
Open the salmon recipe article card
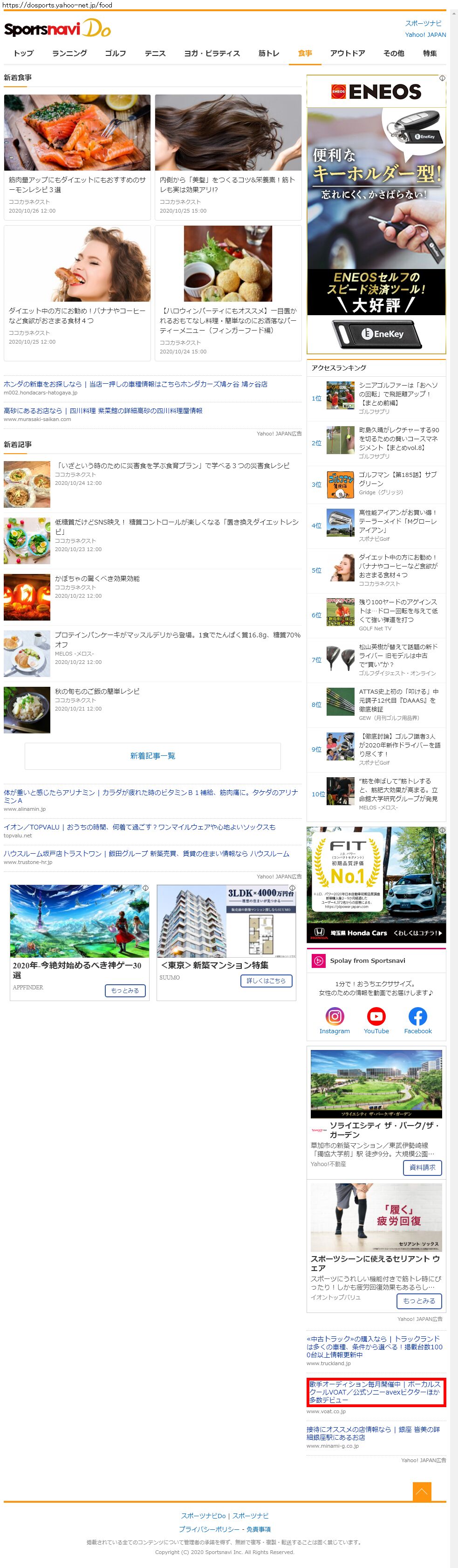[77, 157]
